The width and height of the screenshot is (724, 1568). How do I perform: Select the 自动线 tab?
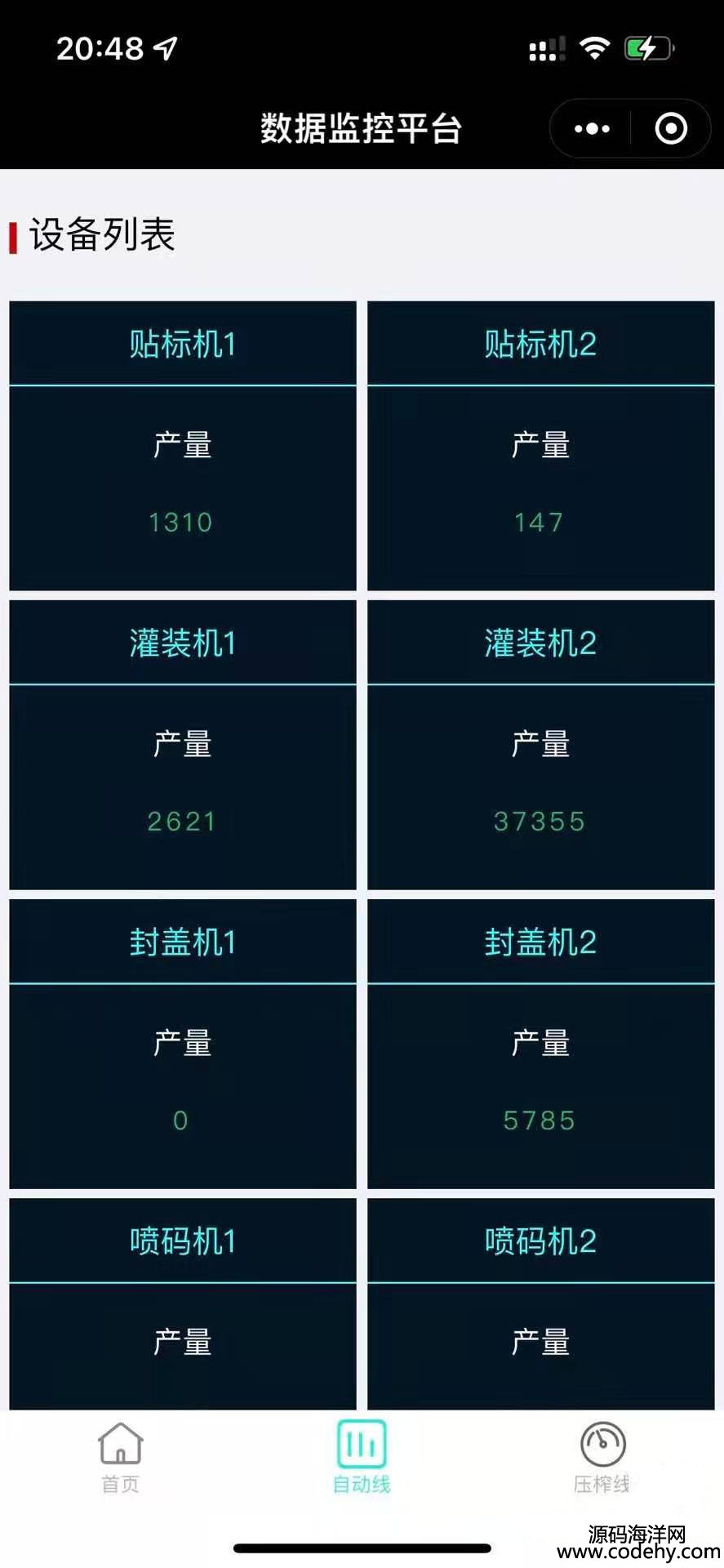(x=362, y=1457)
